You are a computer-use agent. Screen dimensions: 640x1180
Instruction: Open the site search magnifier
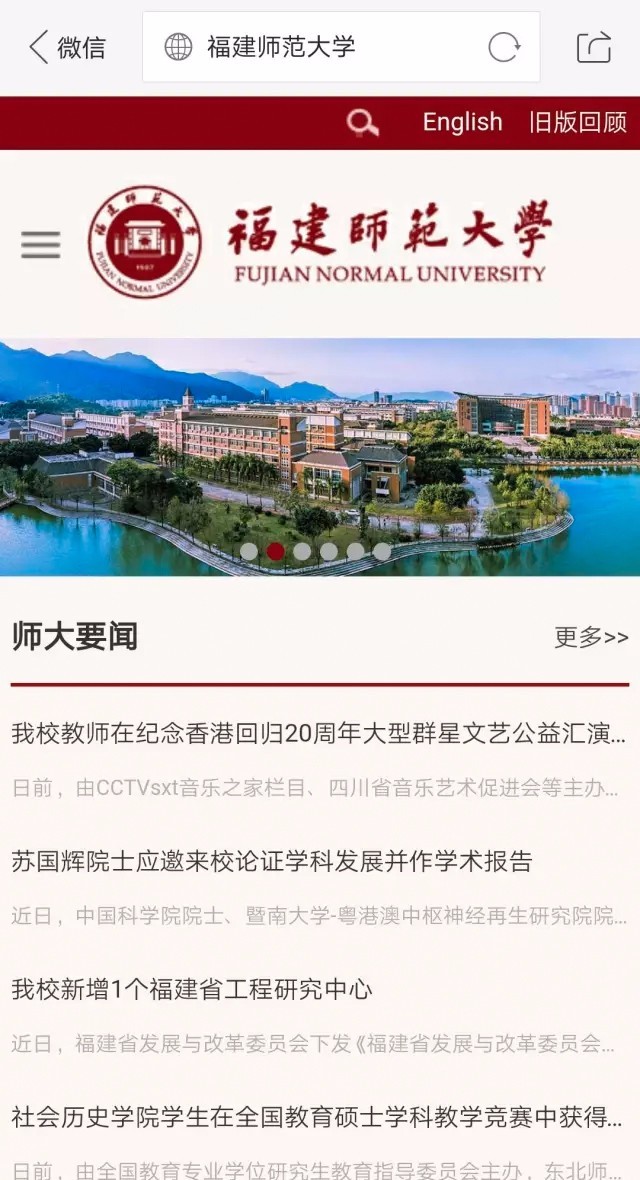[362, 123]
